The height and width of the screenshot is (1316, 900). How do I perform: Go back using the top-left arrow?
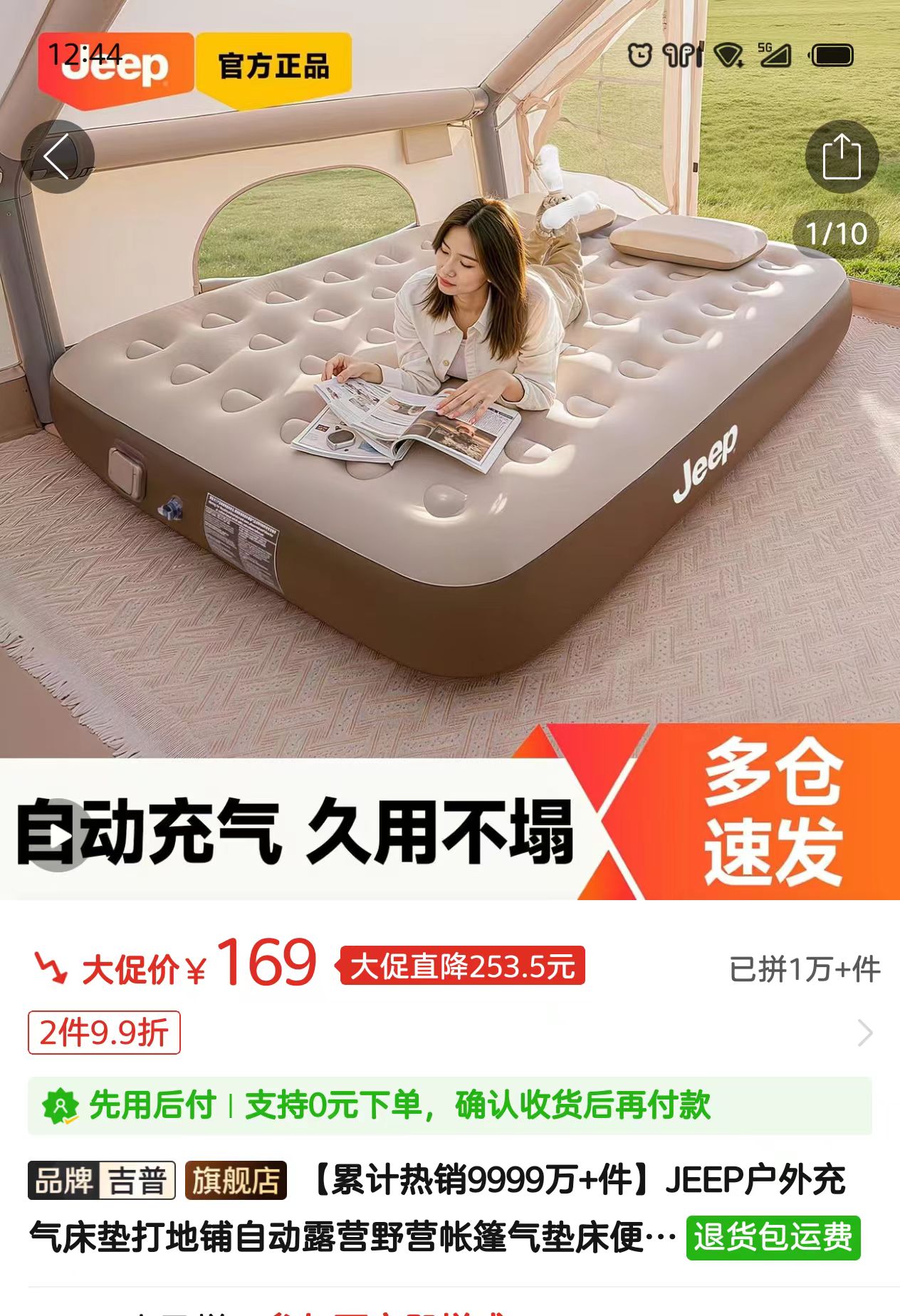pos(58,157)
